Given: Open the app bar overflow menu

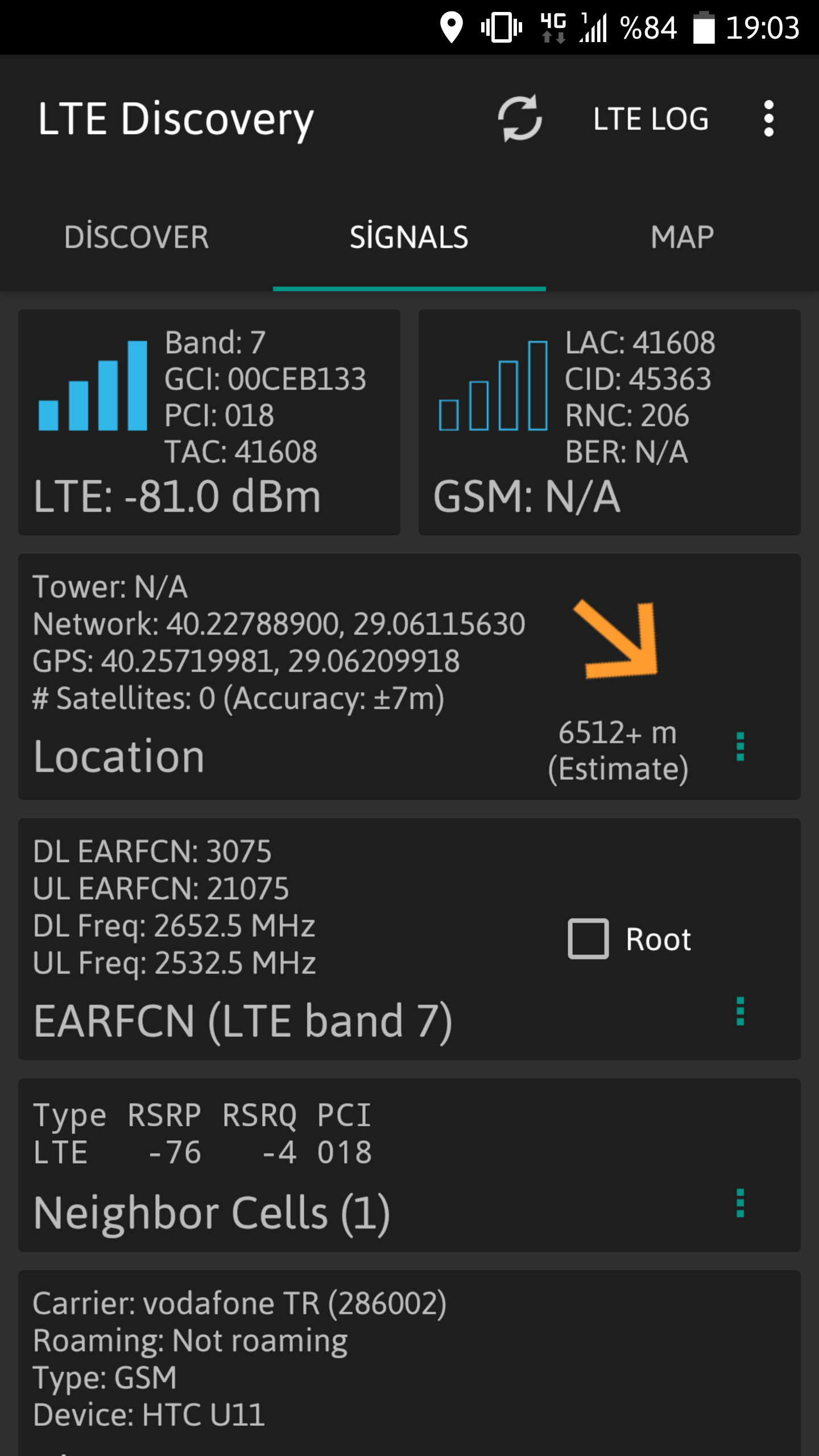Looking at the screenshot, I should click(768, 118).
